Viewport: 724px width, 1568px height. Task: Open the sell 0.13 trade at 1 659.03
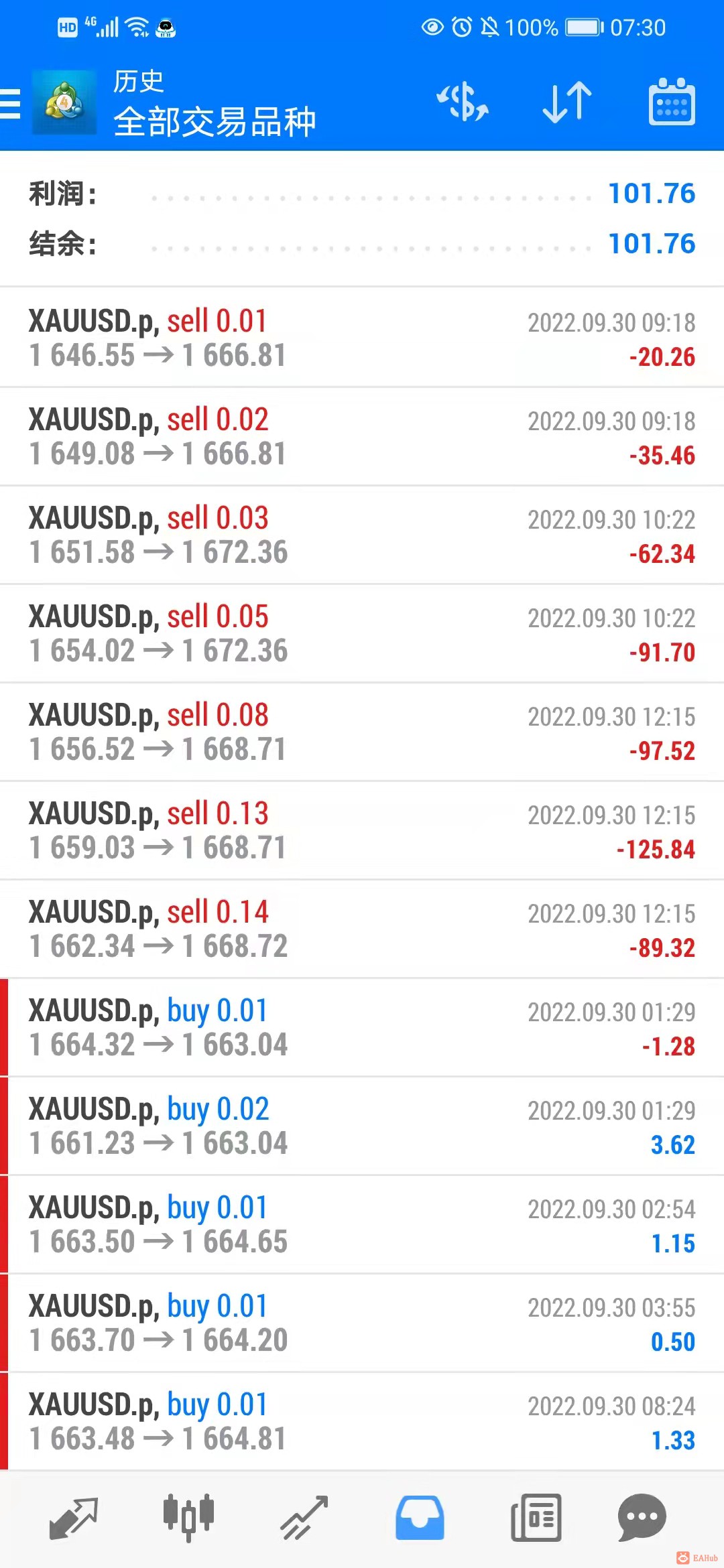click(362, 830)
